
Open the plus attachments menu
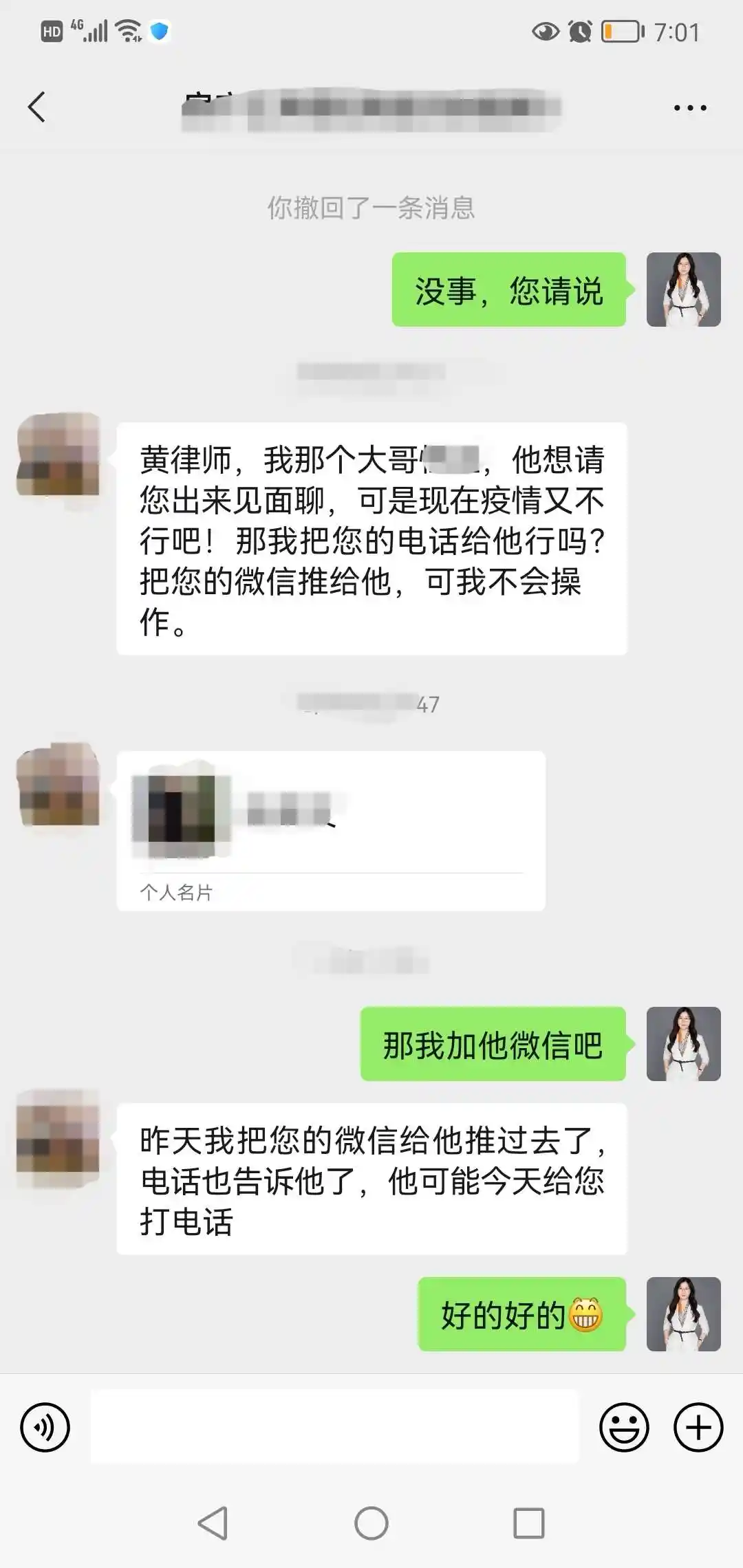[x=698, y=1427]
